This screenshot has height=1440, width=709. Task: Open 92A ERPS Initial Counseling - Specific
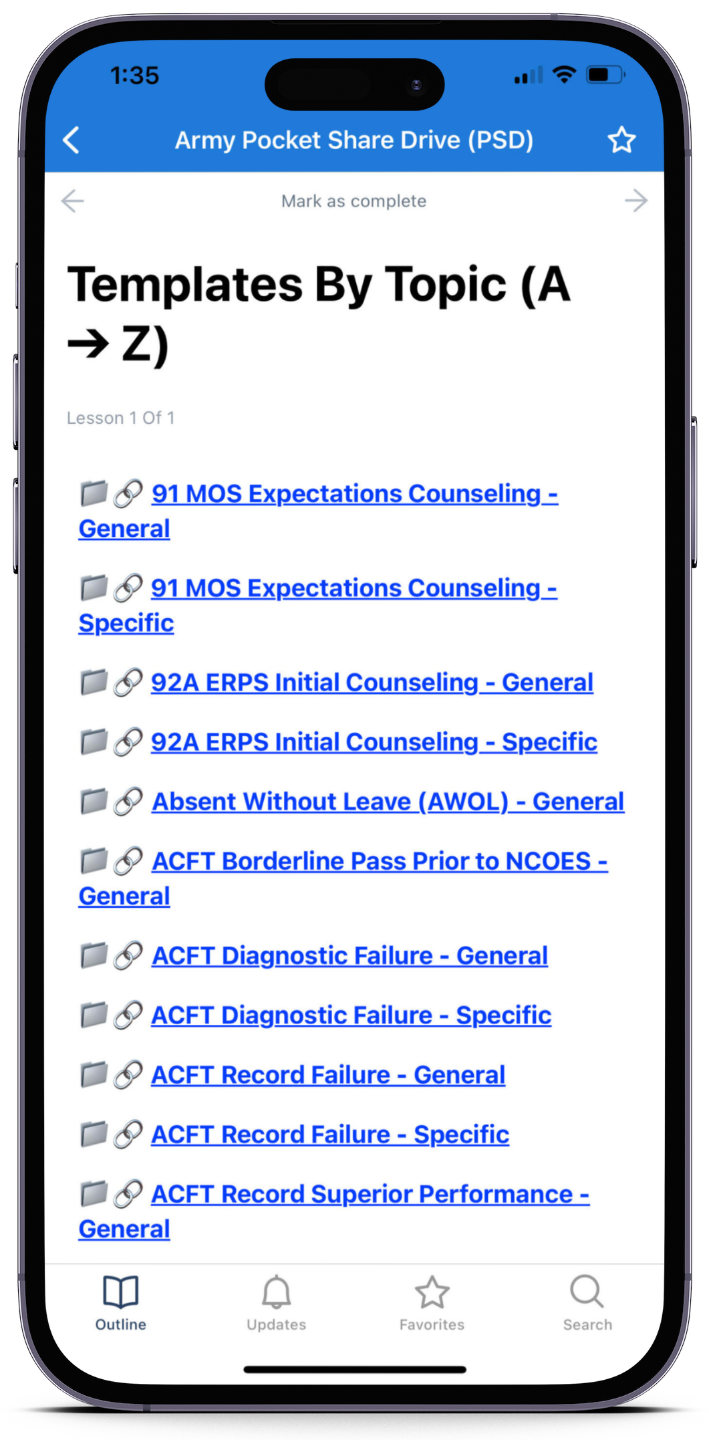point(374,742)
